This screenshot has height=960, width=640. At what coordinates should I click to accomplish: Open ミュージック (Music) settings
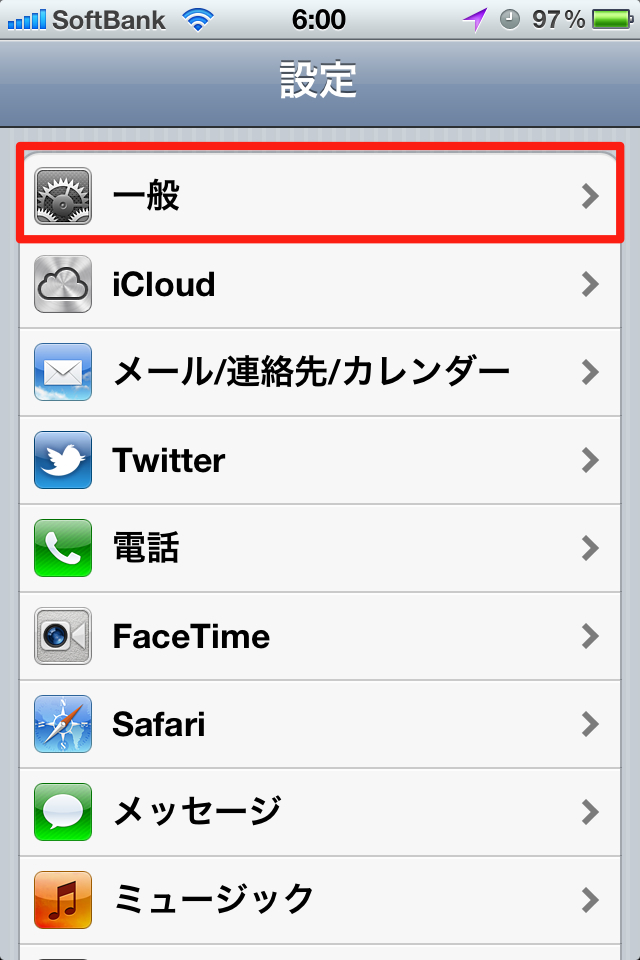[320, 900]
